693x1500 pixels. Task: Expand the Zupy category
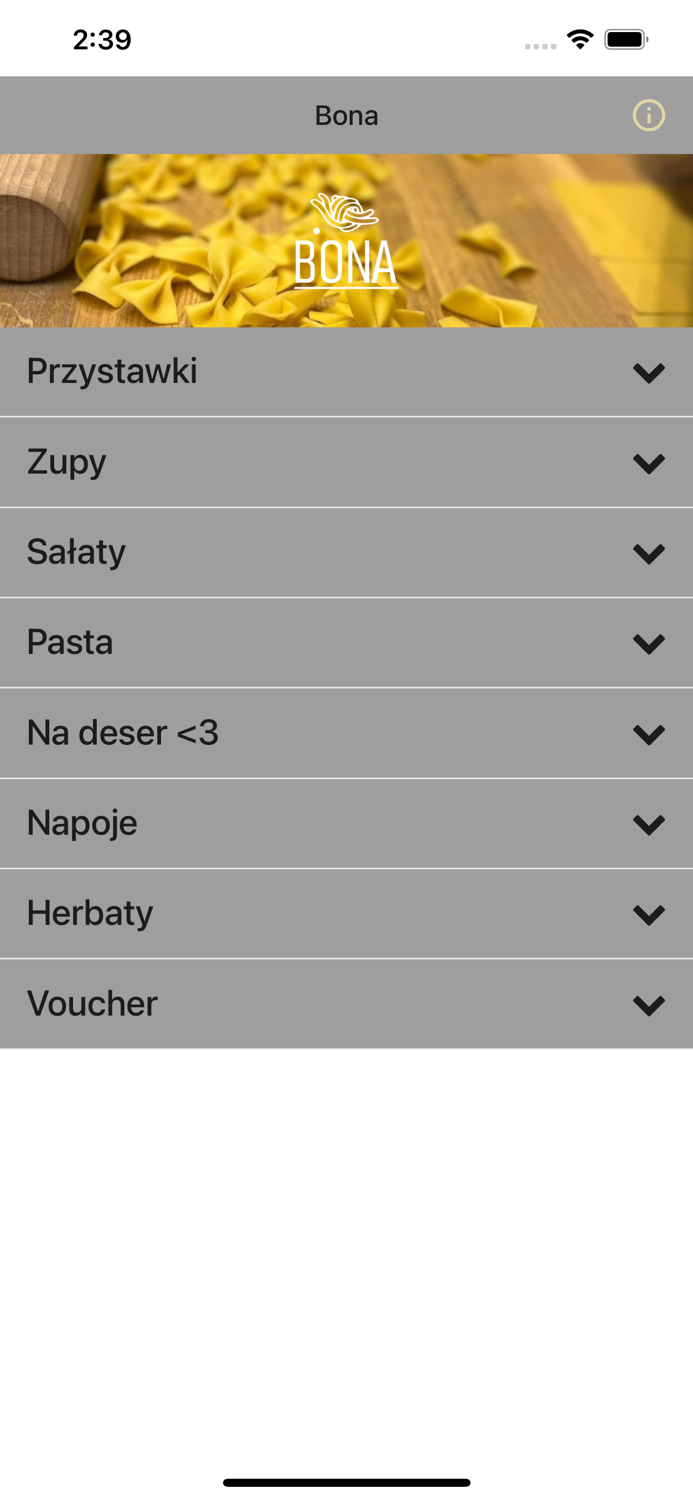pyautogui.click(x=346, y=462)
